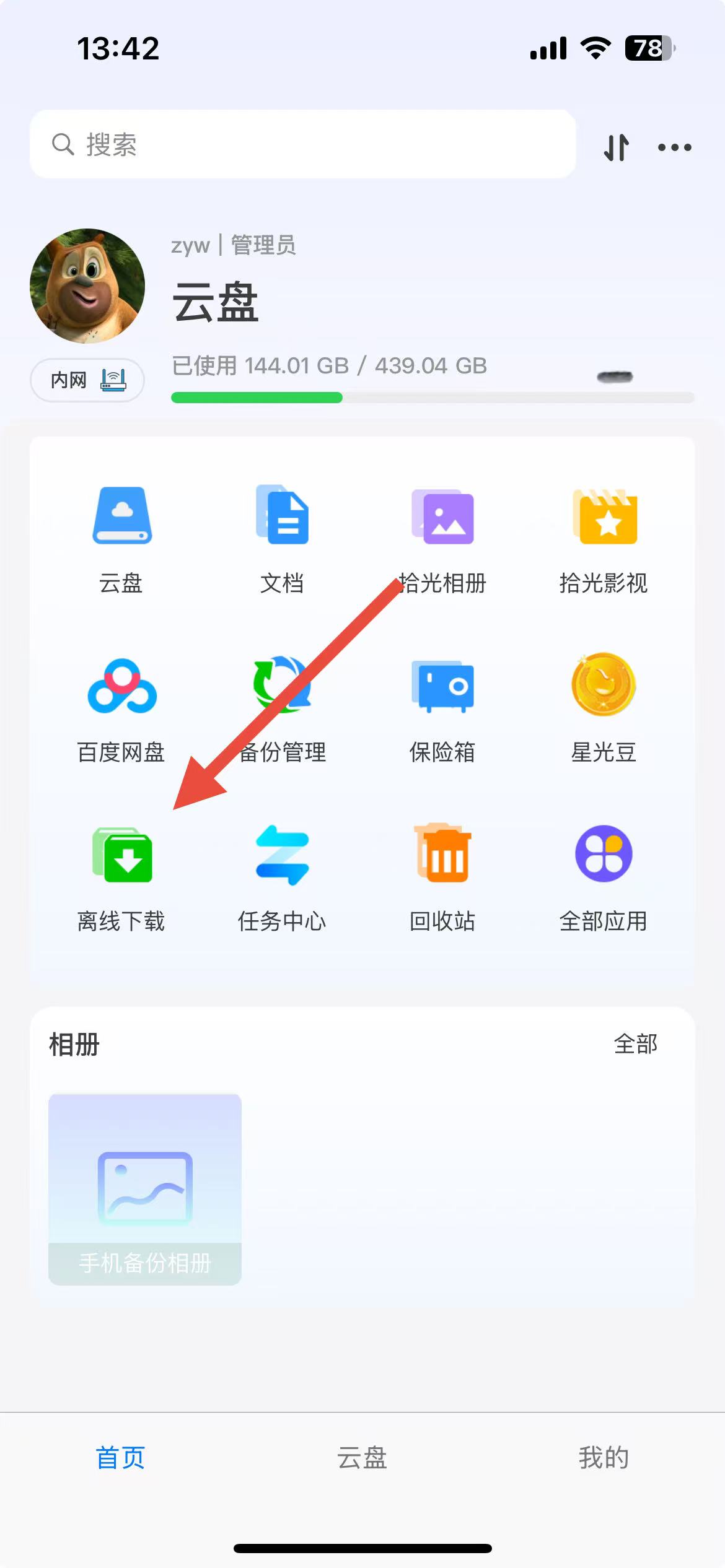Open 备份管理 backup management

(x=282, y=709)
